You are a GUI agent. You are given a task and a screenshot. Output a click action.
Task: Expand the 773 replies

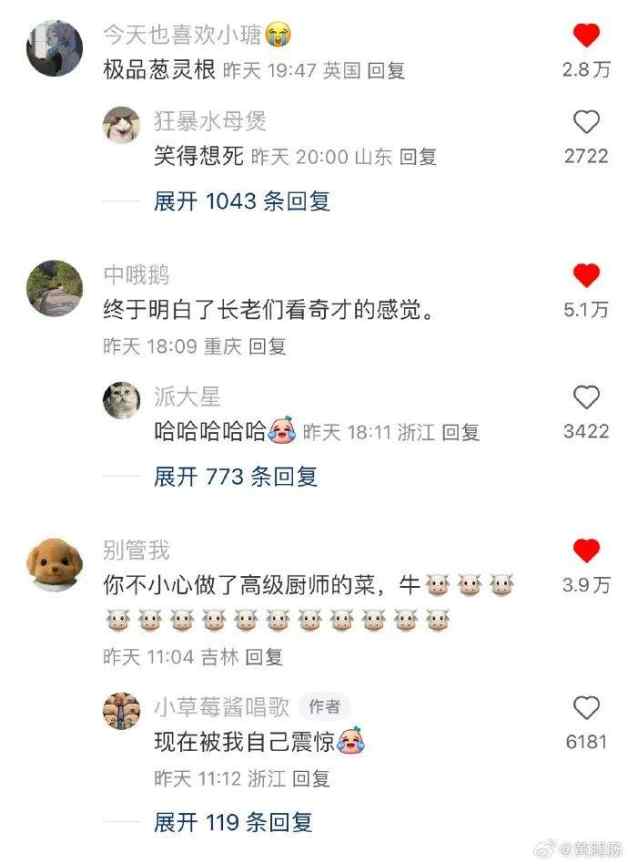[x=235, y=477]
